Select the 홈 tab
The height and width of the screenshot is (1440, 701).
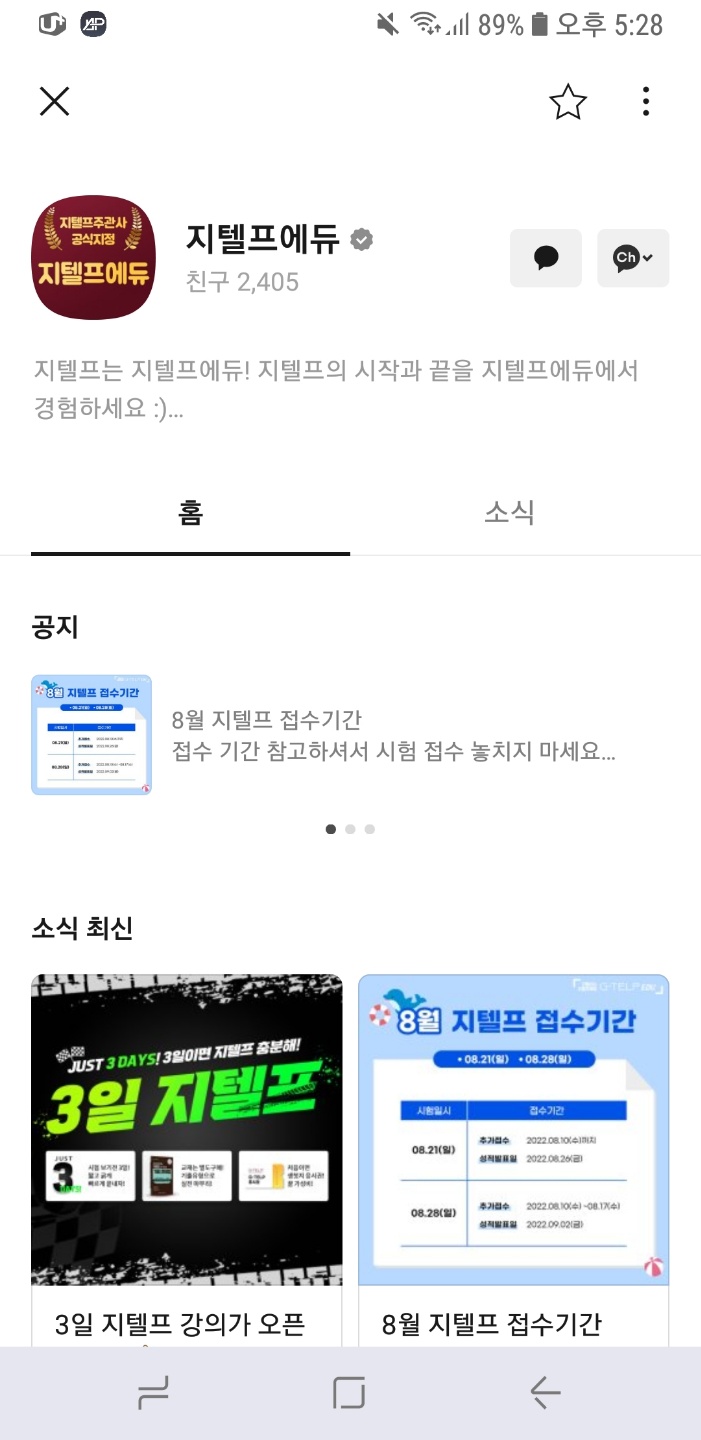tap(190, 513)
